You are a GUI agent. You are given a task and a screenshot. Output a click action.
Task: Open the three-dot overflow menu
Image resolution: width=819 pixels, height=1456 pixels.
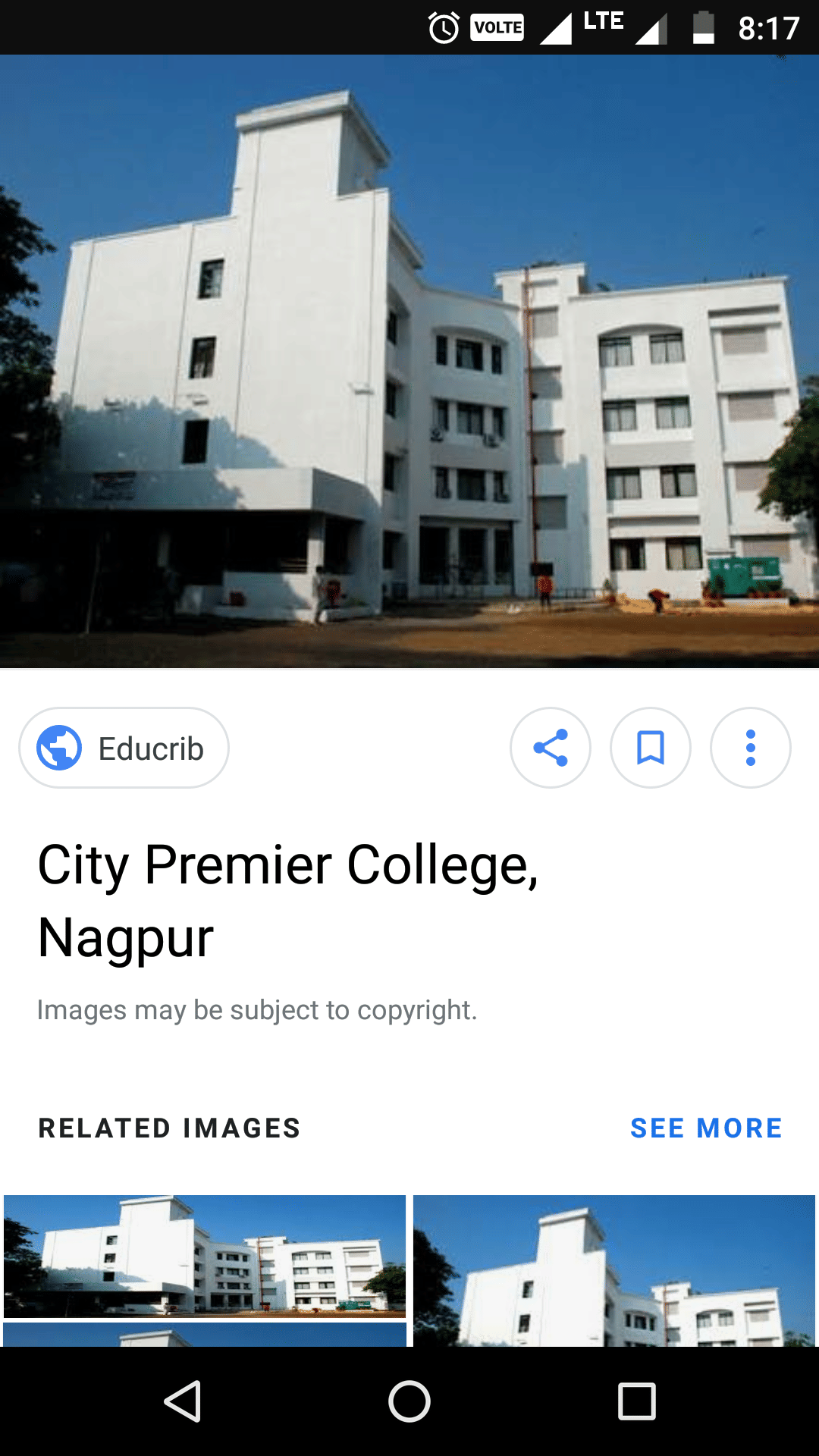pyautogui.click(x=750, y=748)
